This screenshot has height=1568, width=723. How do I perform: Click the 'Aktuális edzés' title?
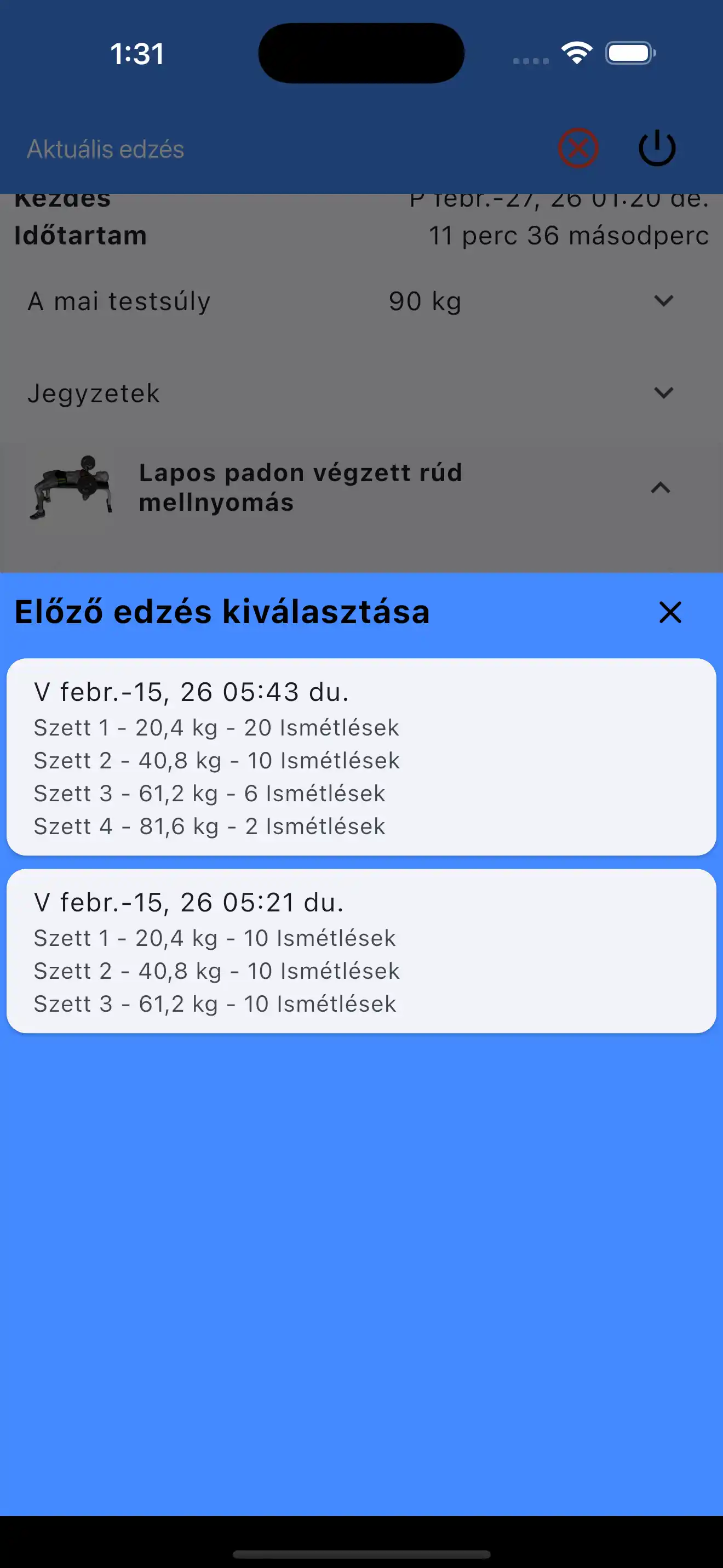tap(105, 148)
